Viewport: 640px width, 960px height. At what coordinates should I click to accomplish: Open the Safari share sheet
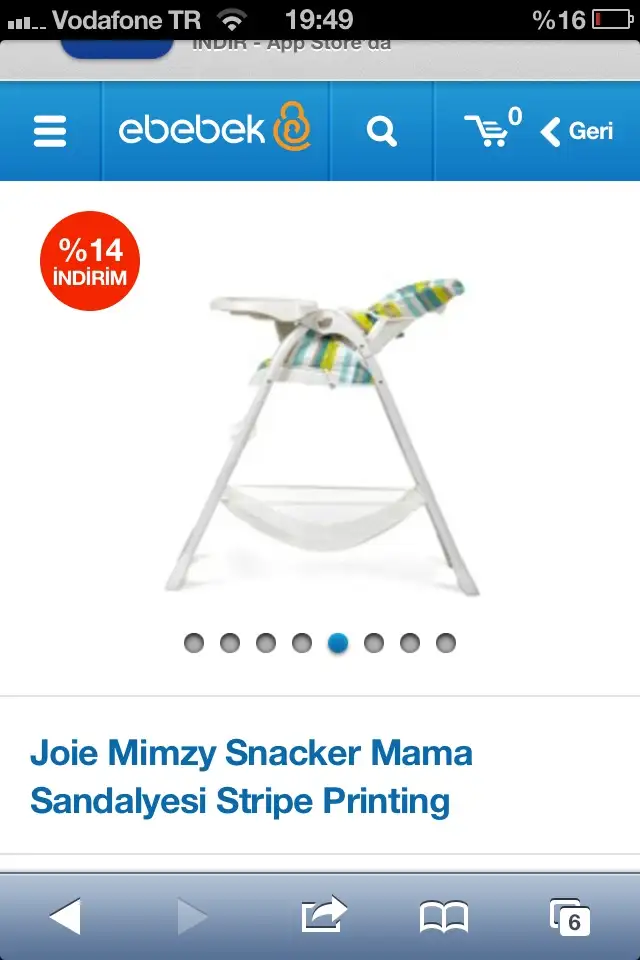pyautogui.click(x=323, y=915)
